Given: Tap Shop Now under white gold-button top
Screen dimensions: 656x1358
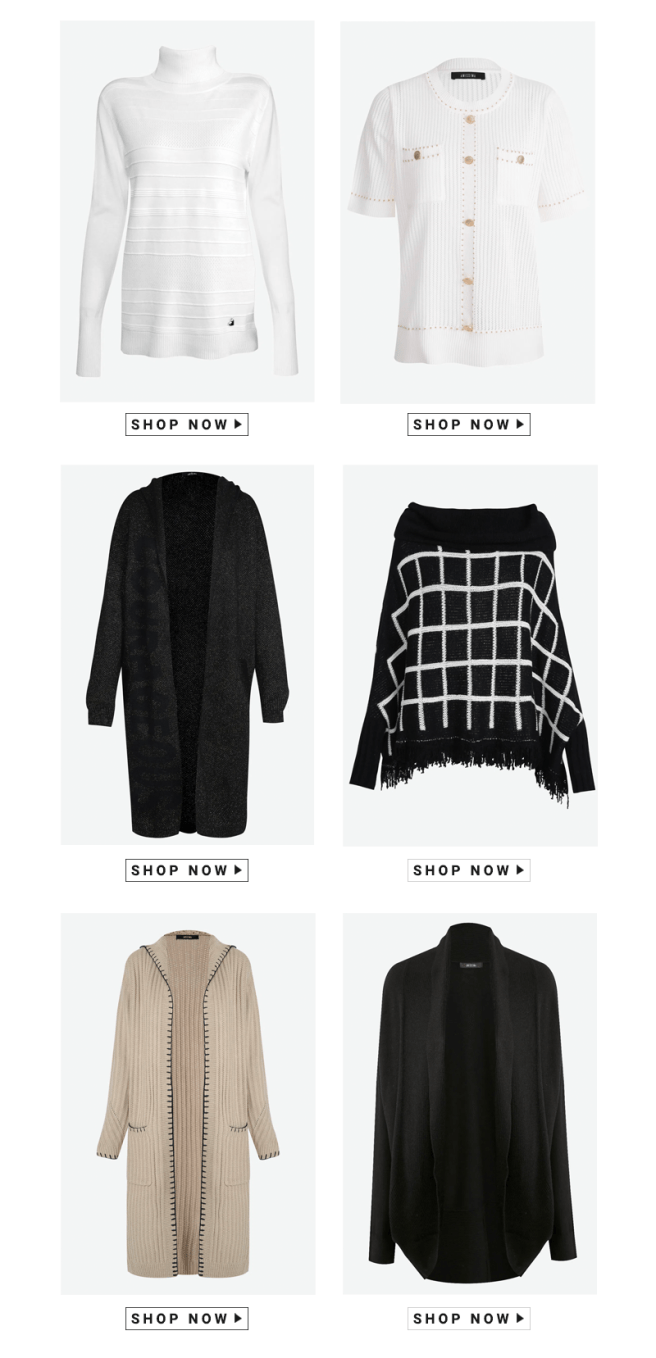Looking at the screenshot, I should [468, 424].
